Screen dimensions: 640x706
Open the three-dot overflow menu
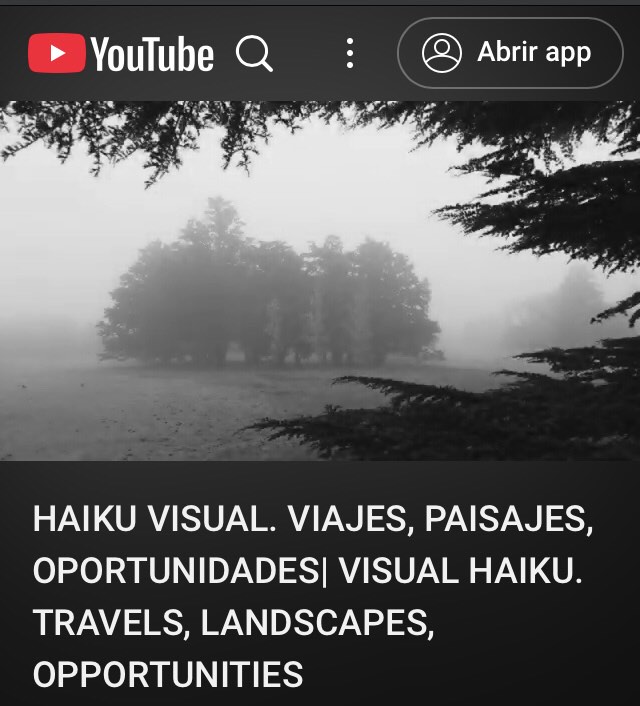(349, 53)
